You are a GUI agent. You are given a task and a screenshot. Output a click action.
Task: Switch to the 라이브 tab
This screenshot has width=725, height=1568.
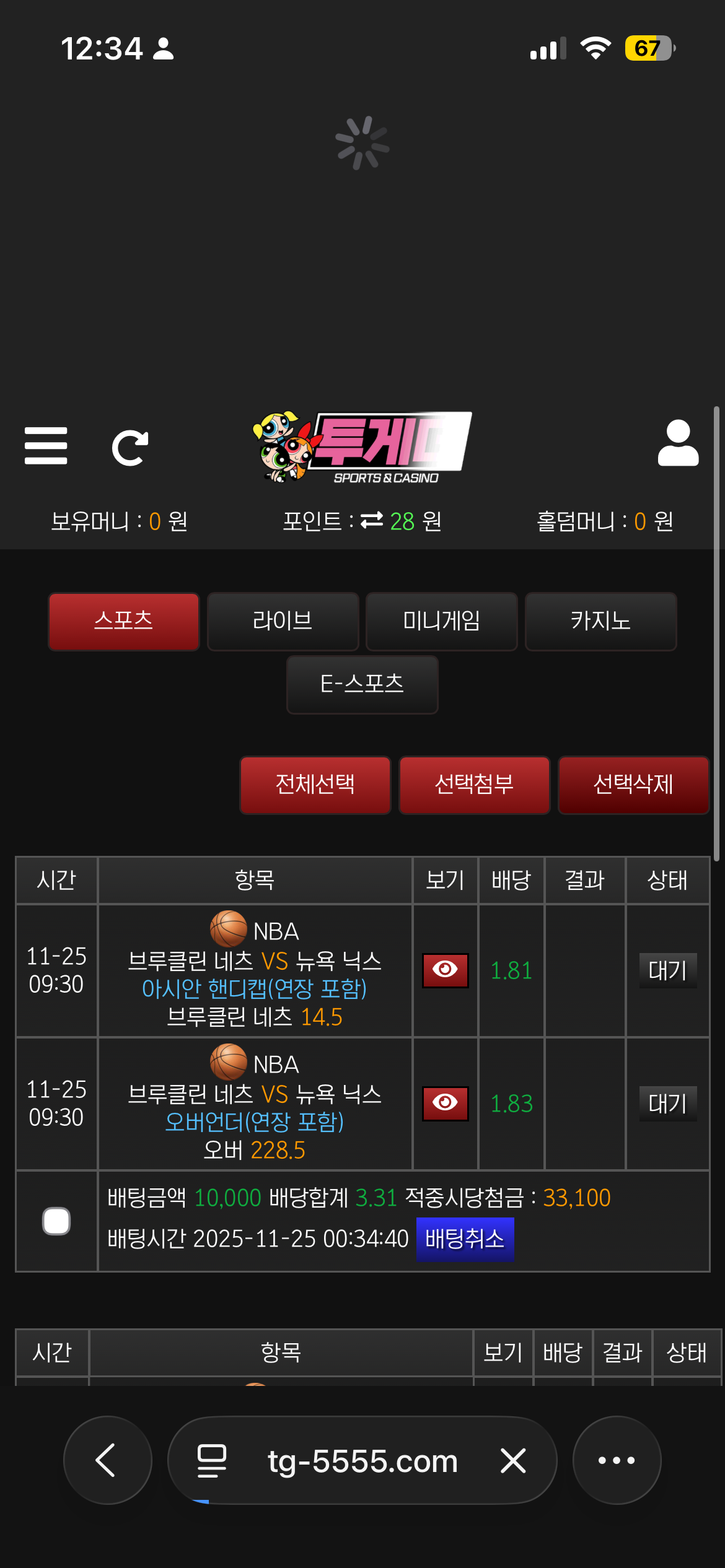[283, 621]
